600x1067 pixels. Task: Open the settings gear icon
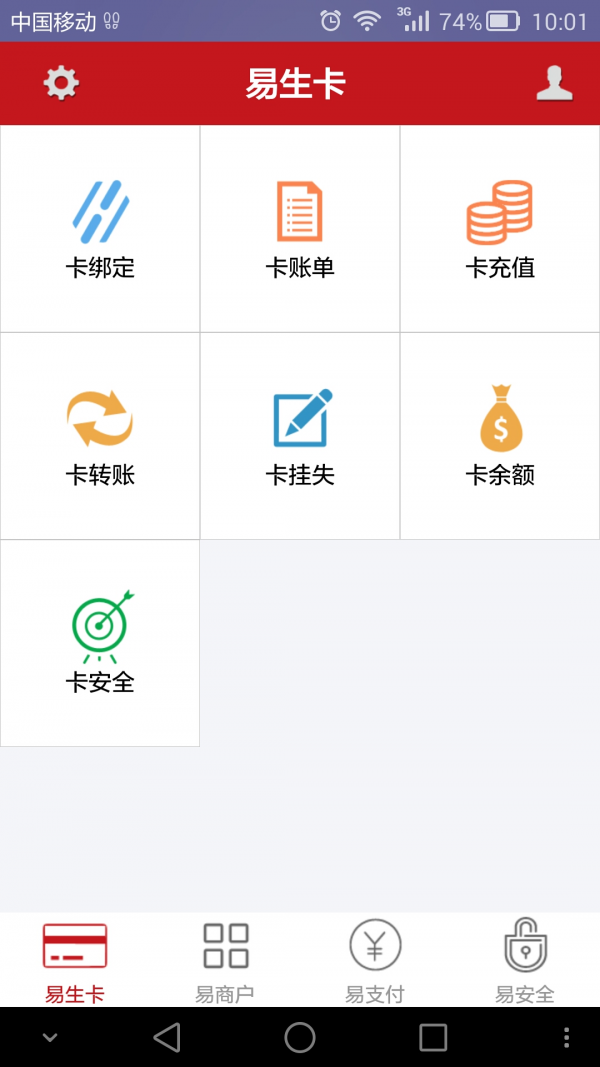click(x=61, y=84)
